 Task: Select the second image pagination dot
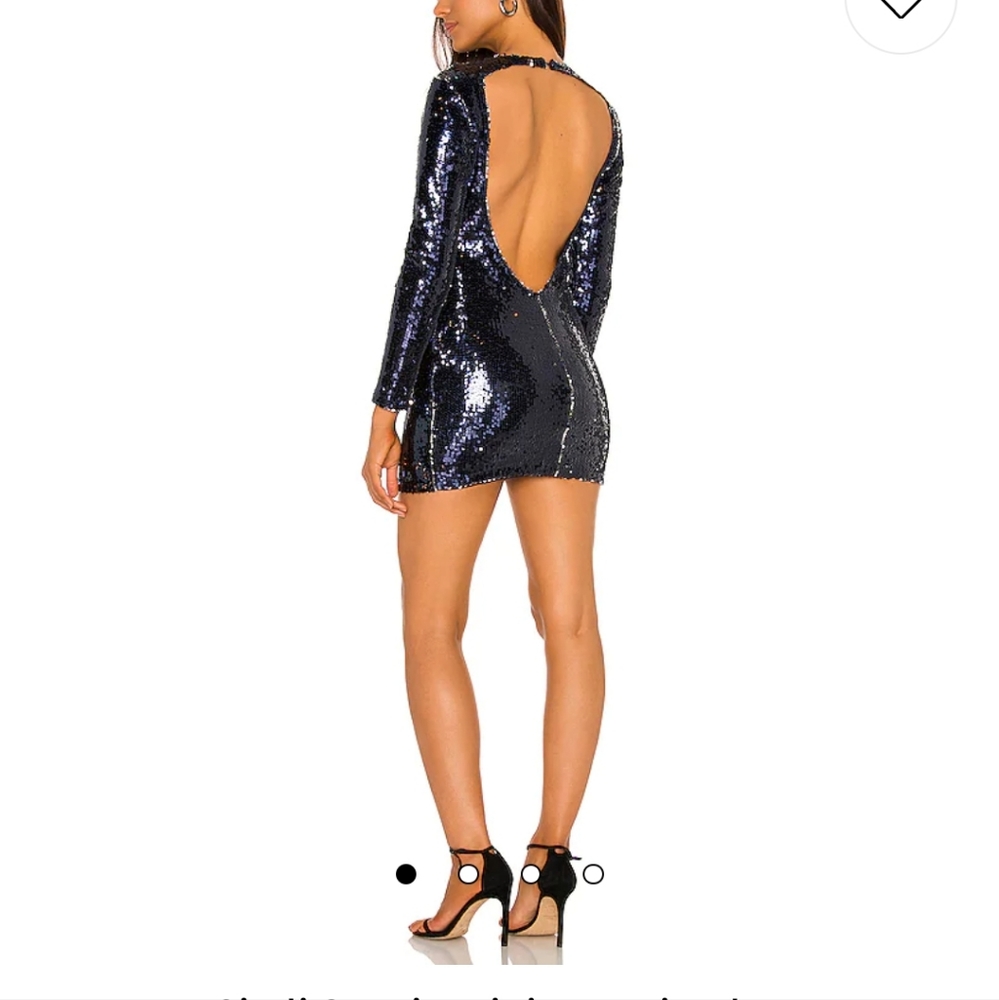(x=468, y=873)
